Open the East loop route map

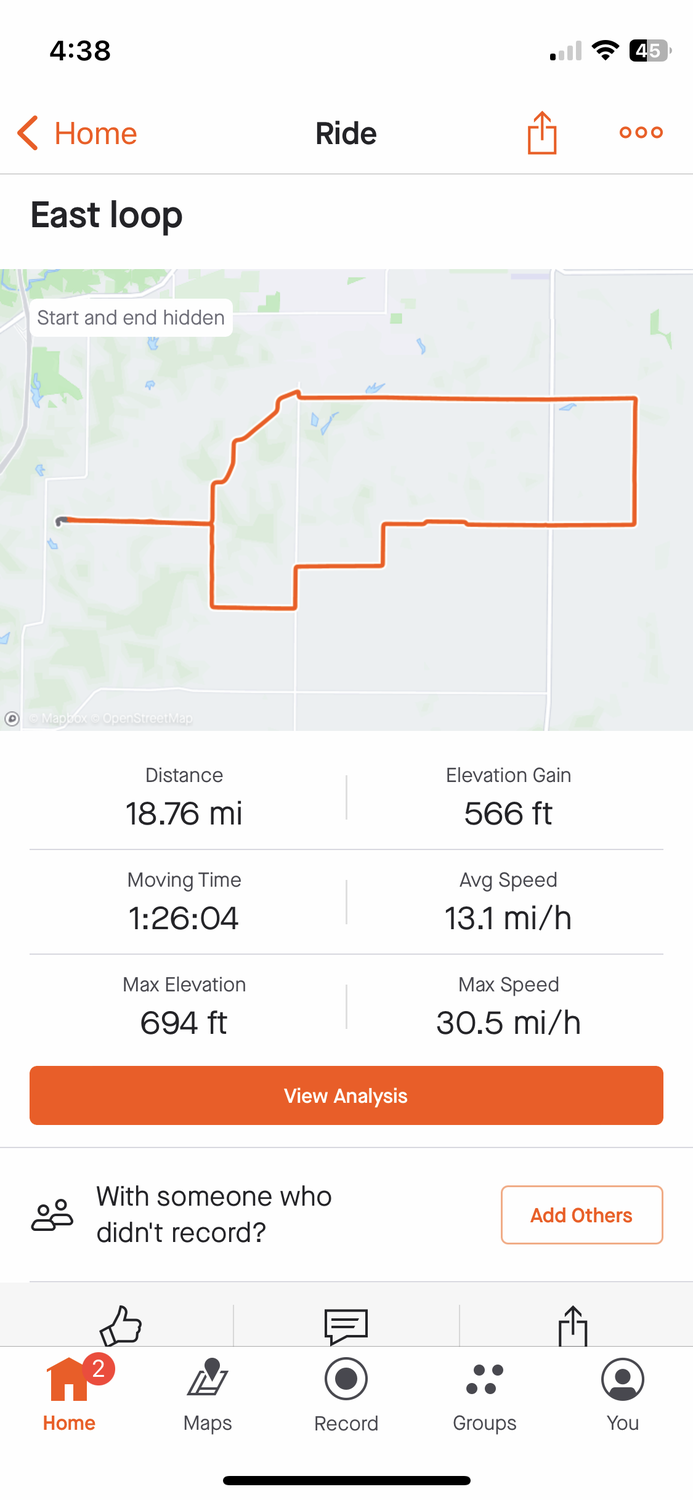coord(346,500)
